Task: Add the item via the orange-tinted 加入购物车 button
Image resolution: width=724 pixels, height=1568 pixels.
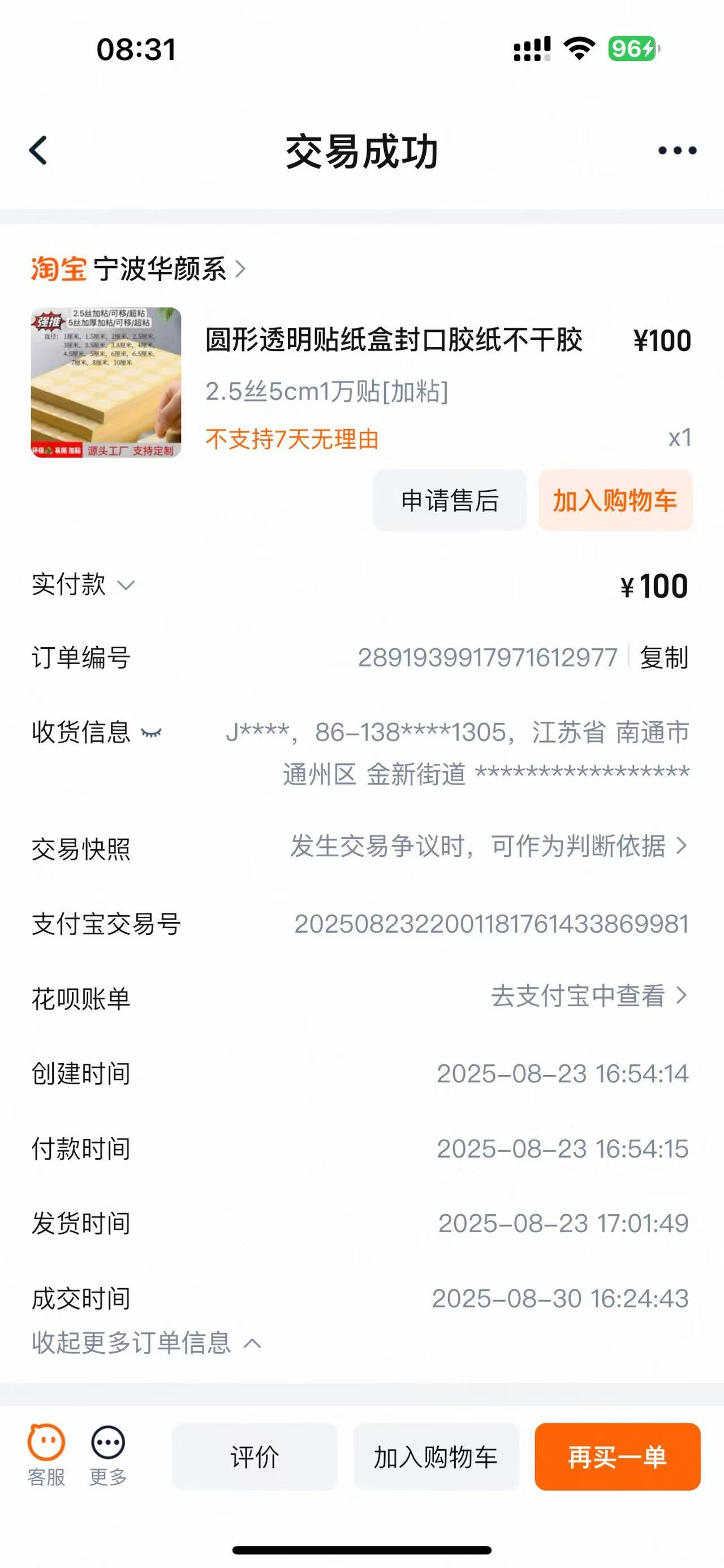Action: 615,500
